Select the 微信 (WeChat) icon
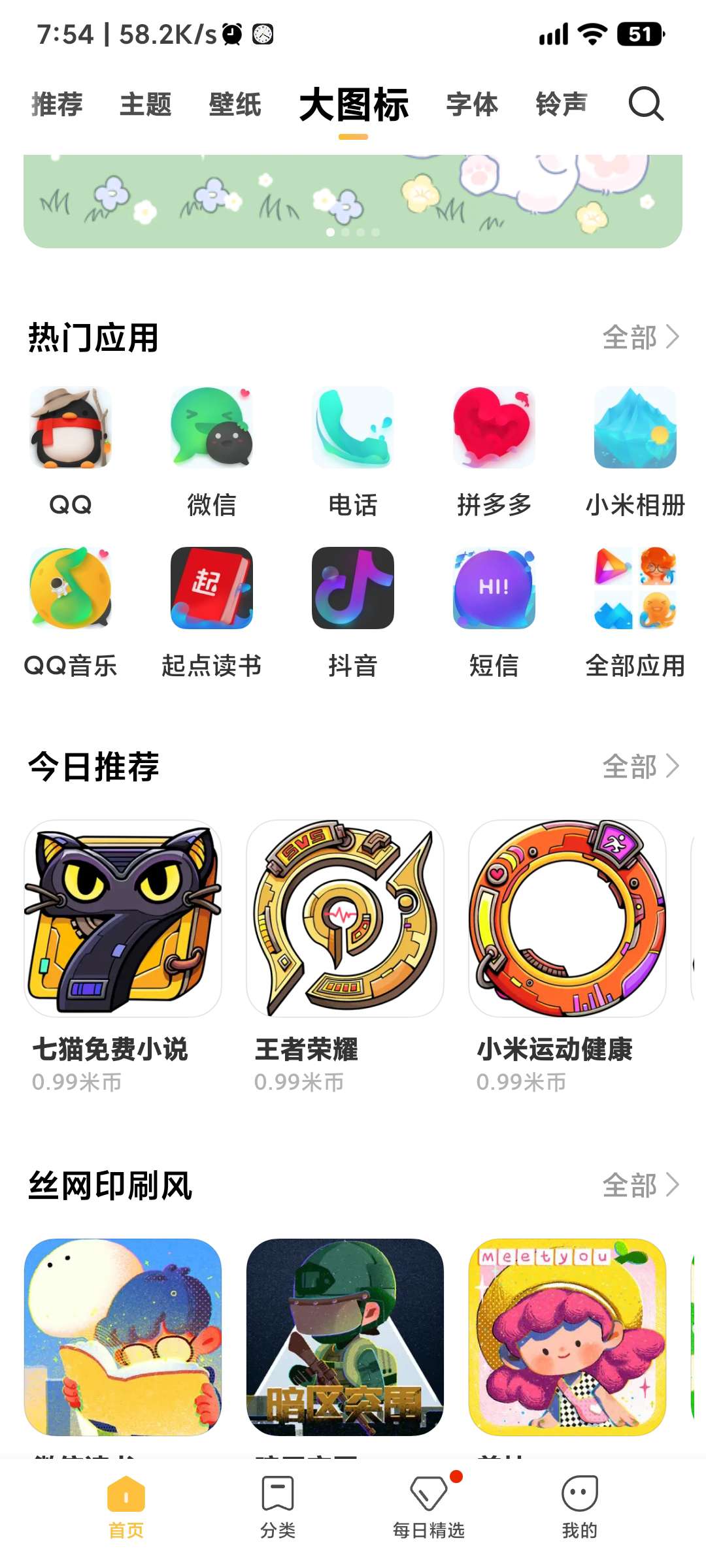 pos(211,428)
